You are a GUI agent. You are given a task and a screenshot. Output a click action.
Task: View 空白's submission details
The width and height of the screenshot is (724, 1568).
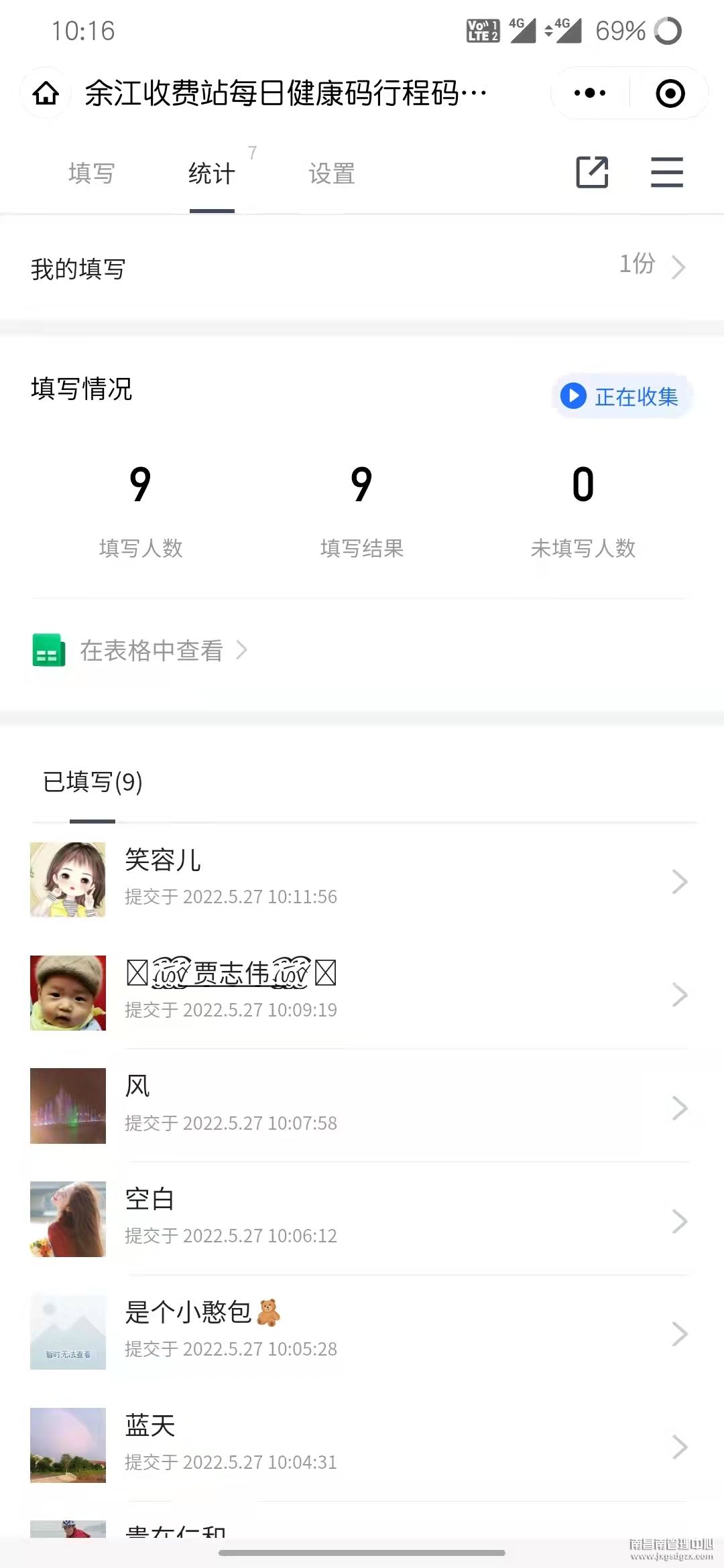pos(362,1219)
